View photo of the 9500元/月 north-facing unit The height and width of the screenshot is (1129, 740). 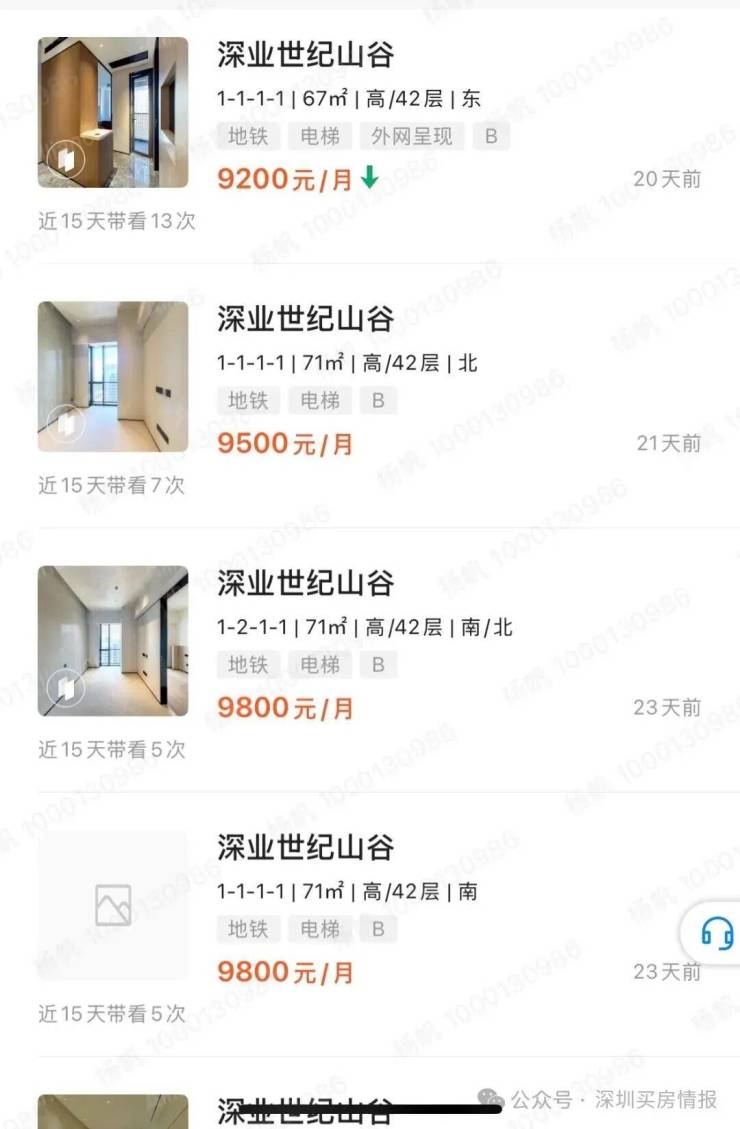click(113, 376)
